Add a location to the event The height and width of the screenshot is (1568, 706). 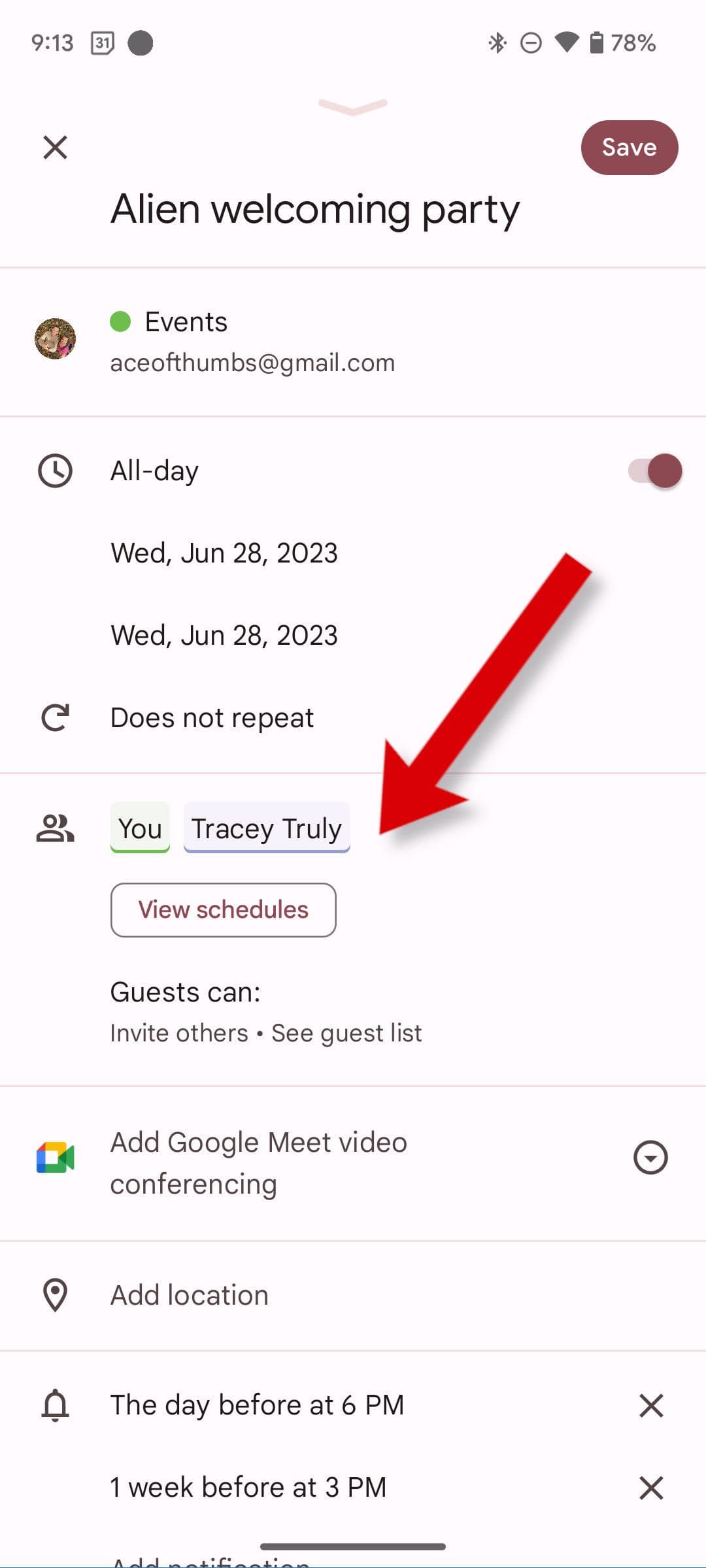point(190,1296)
